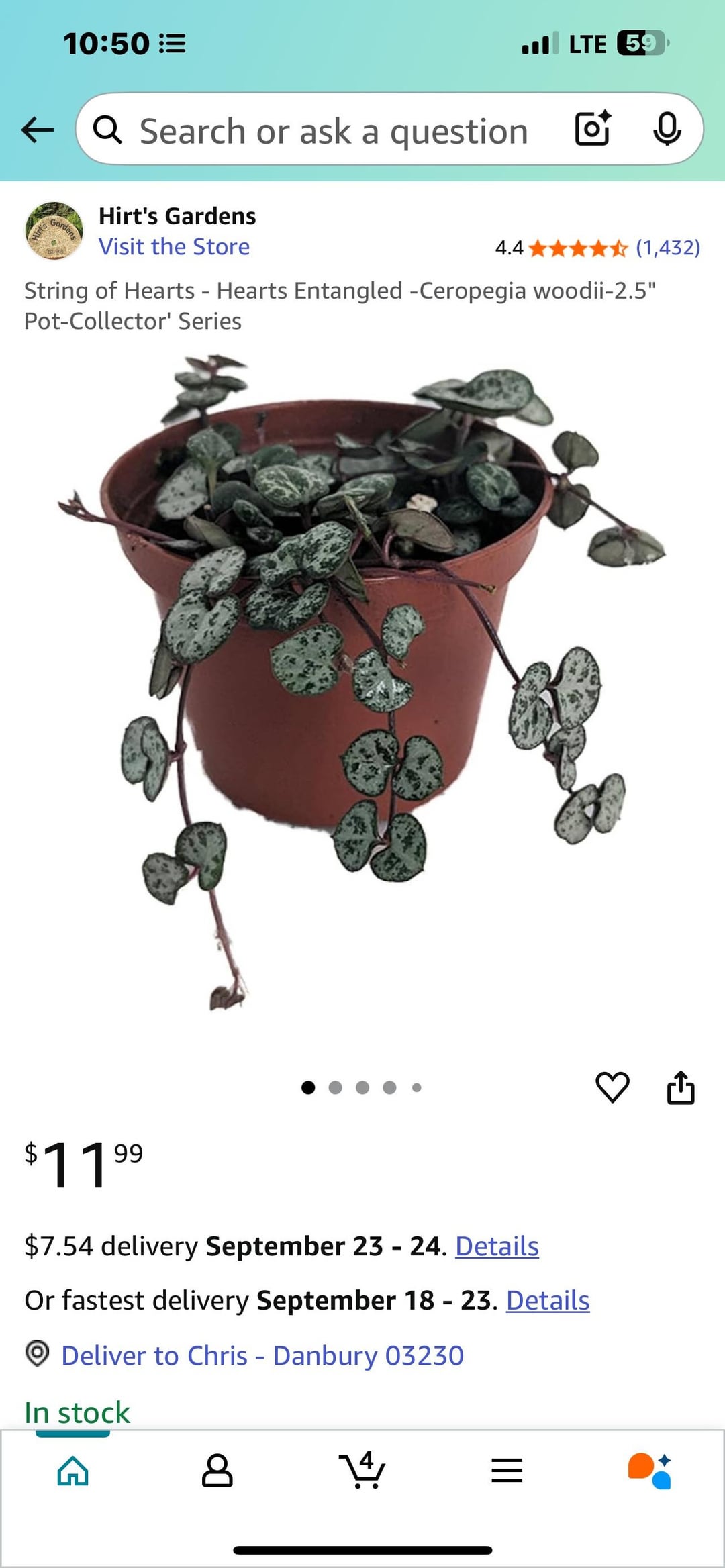Open the hamburger menu tab
The height and width of the screenshot is (1568, 725).
click(x=507, y=1470)
